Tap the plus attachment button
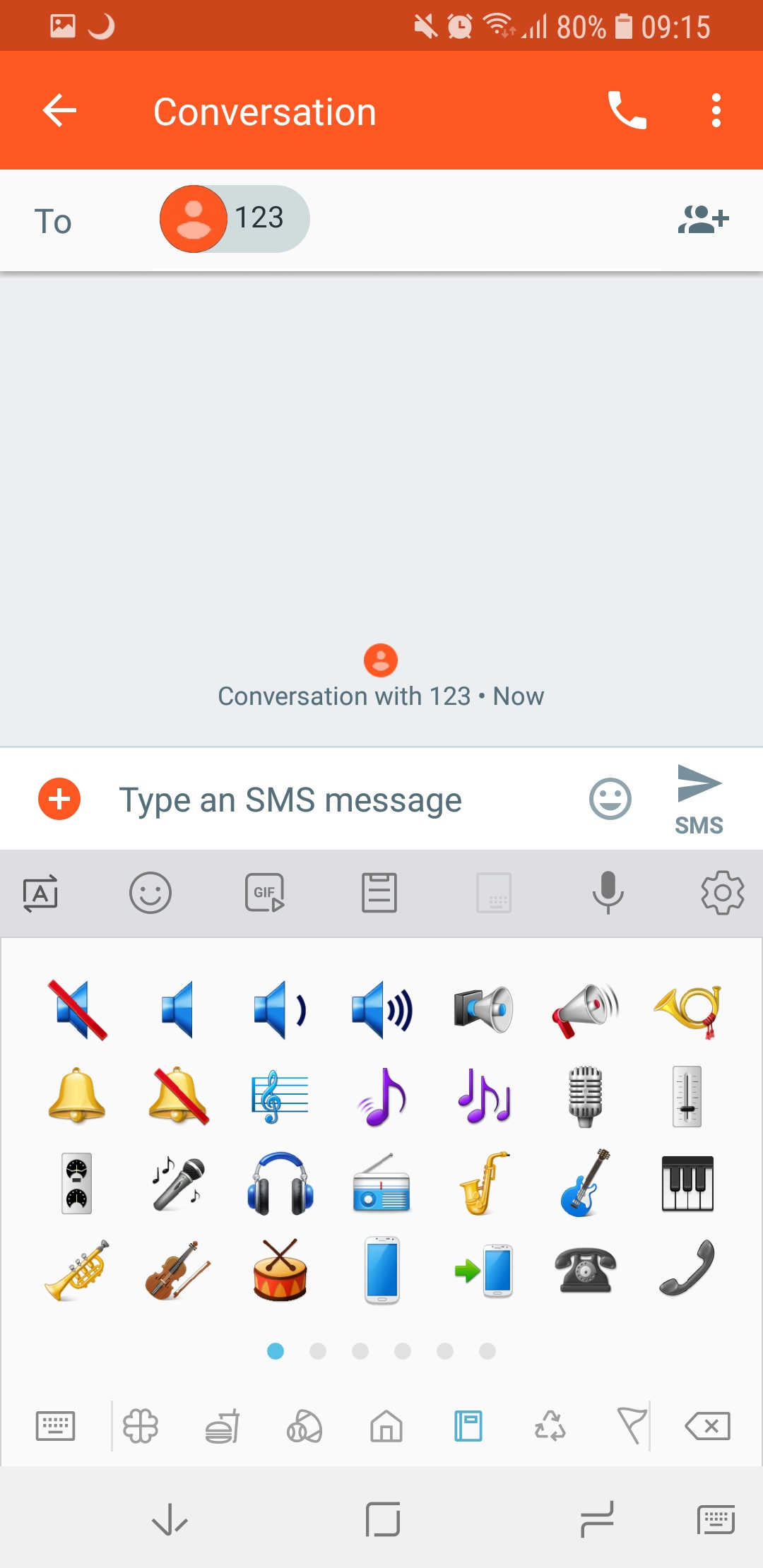Viewport: 763px width, 1568px height. 59,799
